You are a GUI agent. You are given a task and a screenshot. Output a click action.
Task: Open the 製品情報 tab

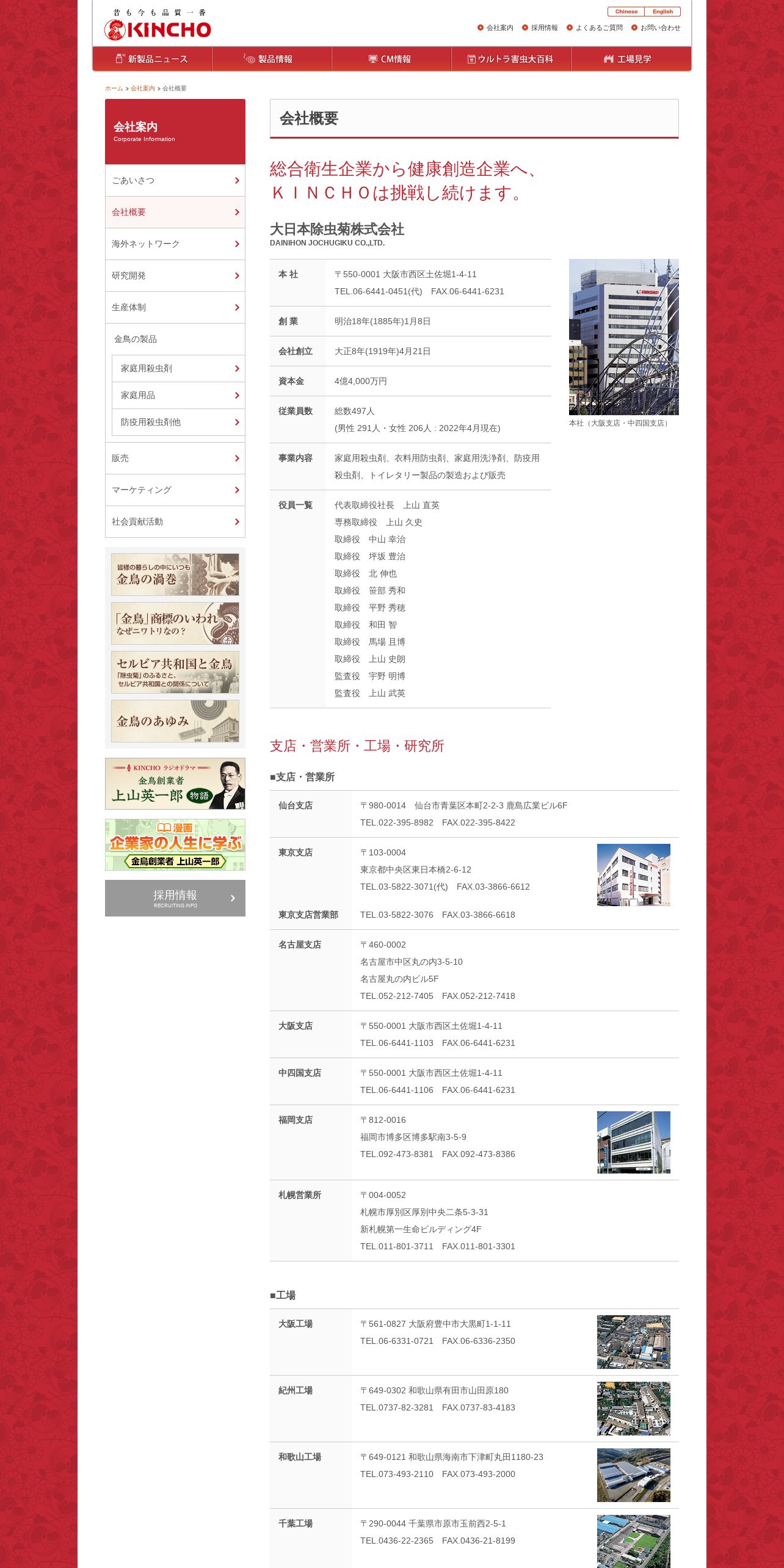click(272, 59)
